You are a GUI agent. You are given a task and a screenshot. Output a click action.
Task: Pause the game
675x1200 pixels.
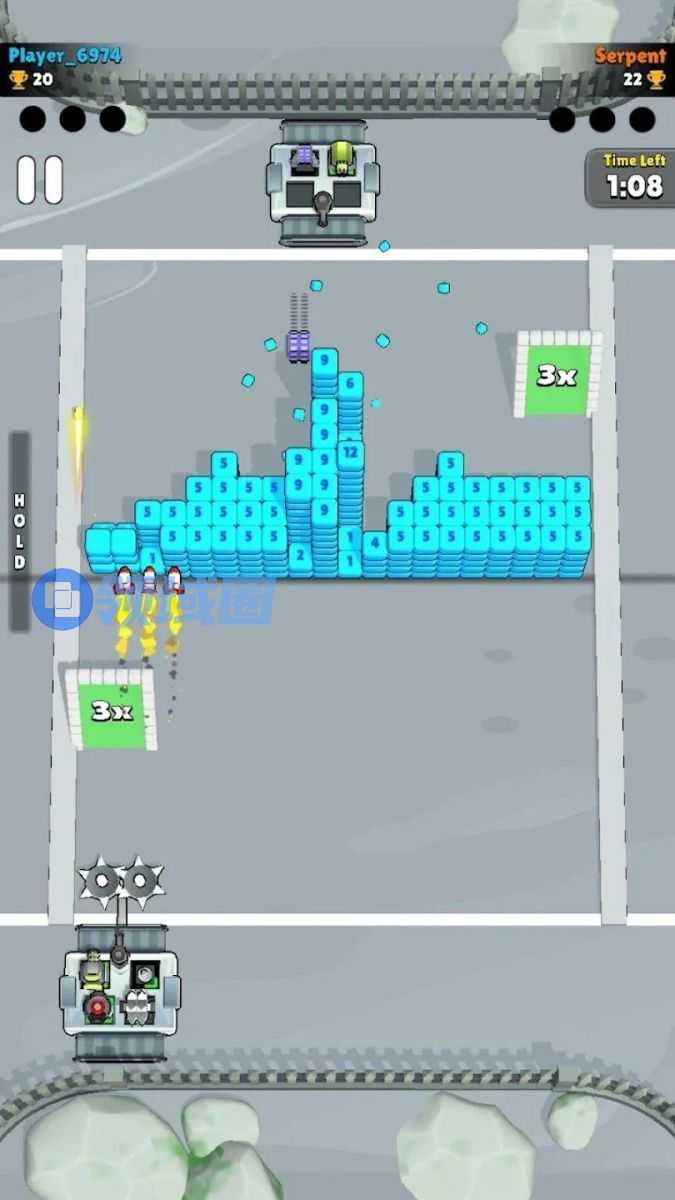(x=40, y=180)
